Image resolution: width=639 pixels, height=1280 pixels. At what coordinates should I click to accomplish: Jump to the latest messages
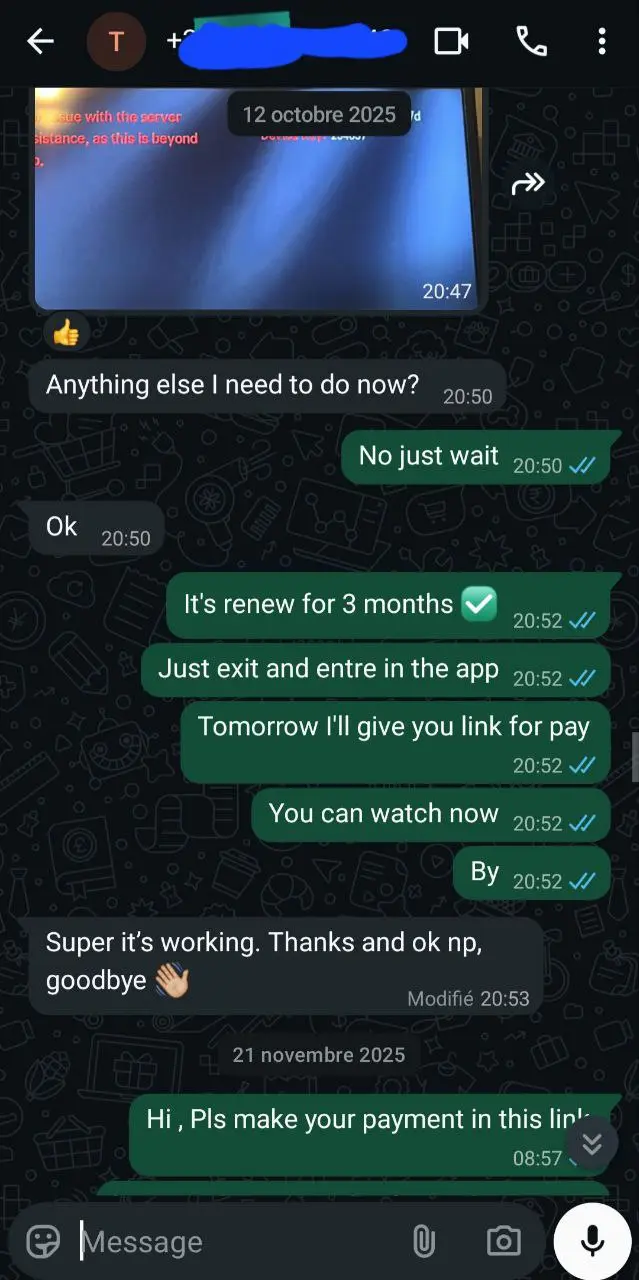pyautogui.click(x=591, y=1143)
